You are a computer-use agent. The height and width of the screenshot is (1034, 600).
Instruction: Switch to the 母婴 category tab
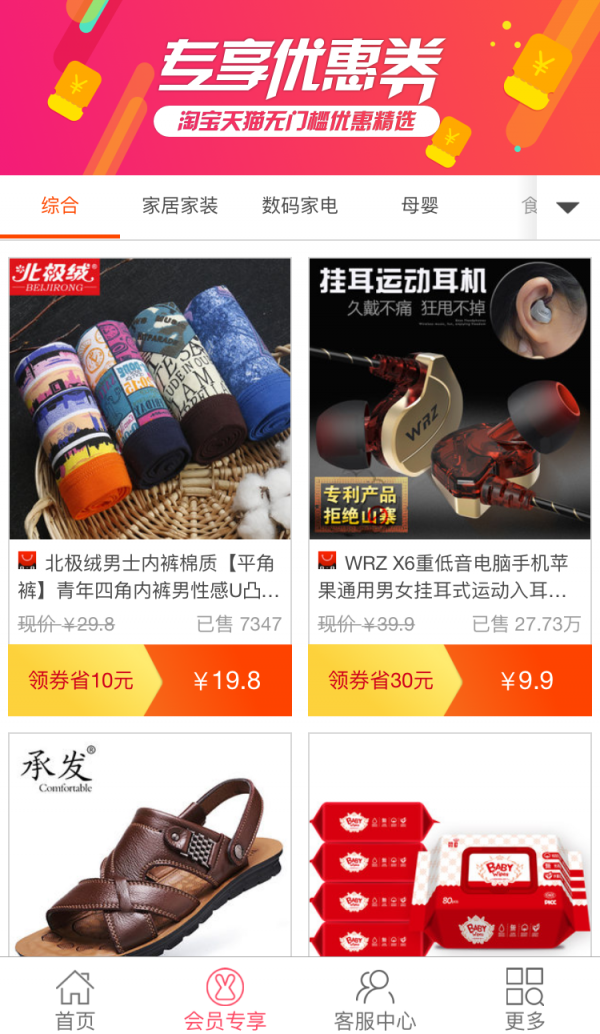(420, 207)
